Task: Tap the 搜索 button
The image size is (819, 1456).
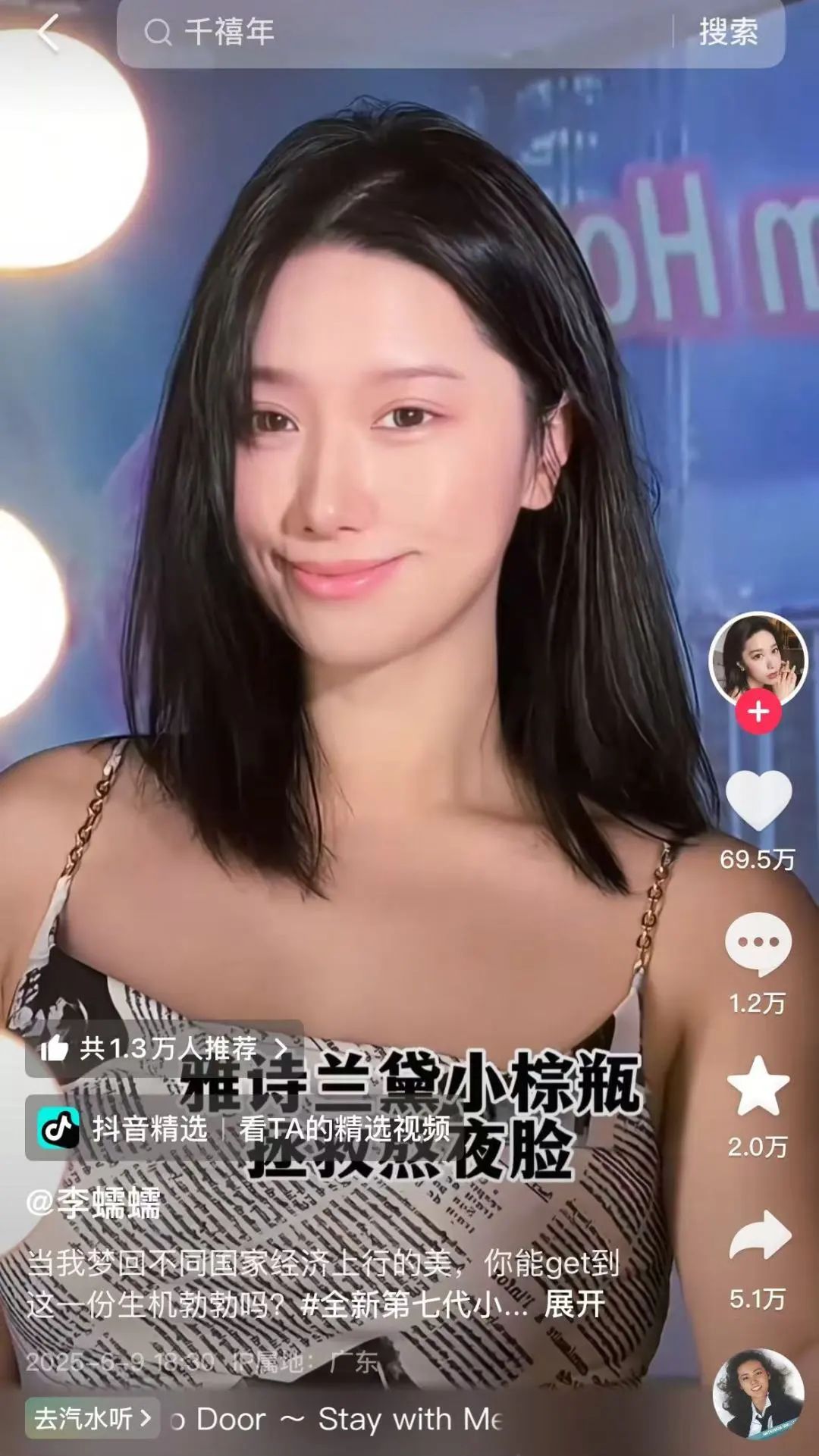Action: pos(728,33)
